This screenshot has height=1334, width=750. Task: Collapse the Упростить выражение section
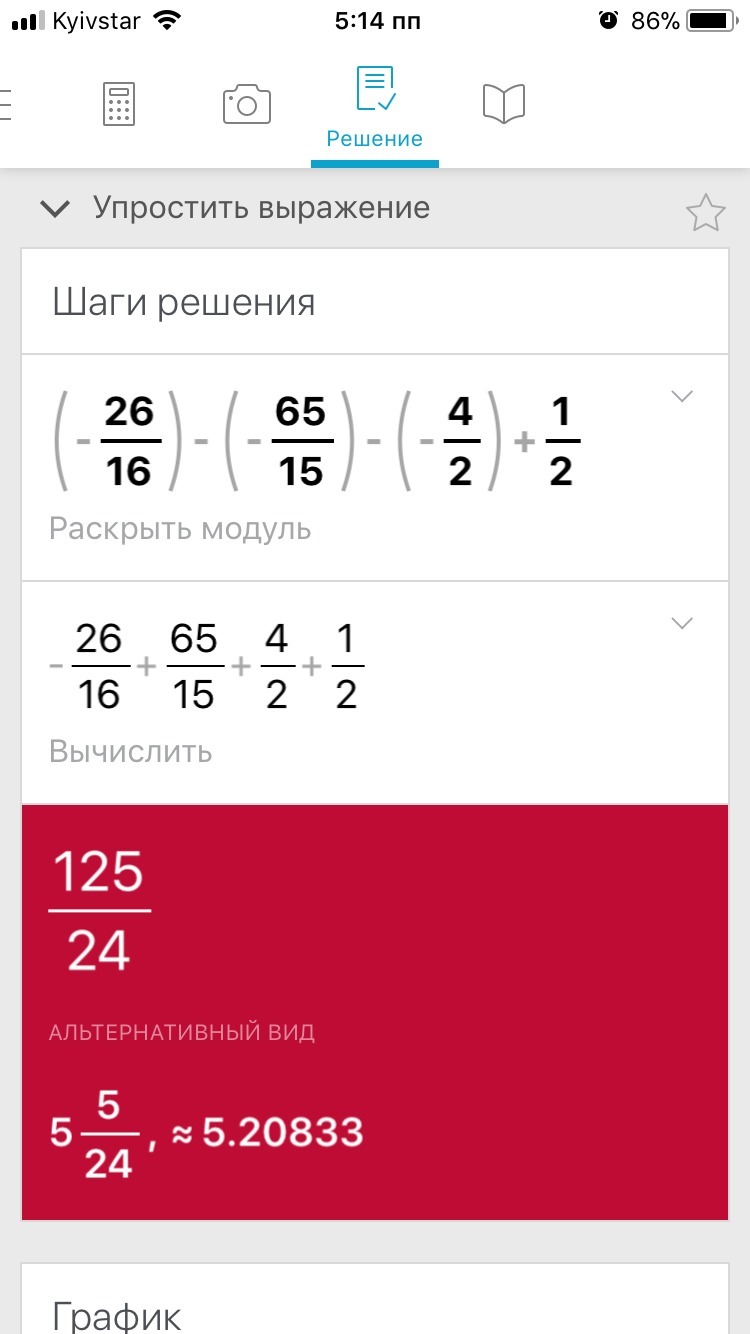[56, 209]
